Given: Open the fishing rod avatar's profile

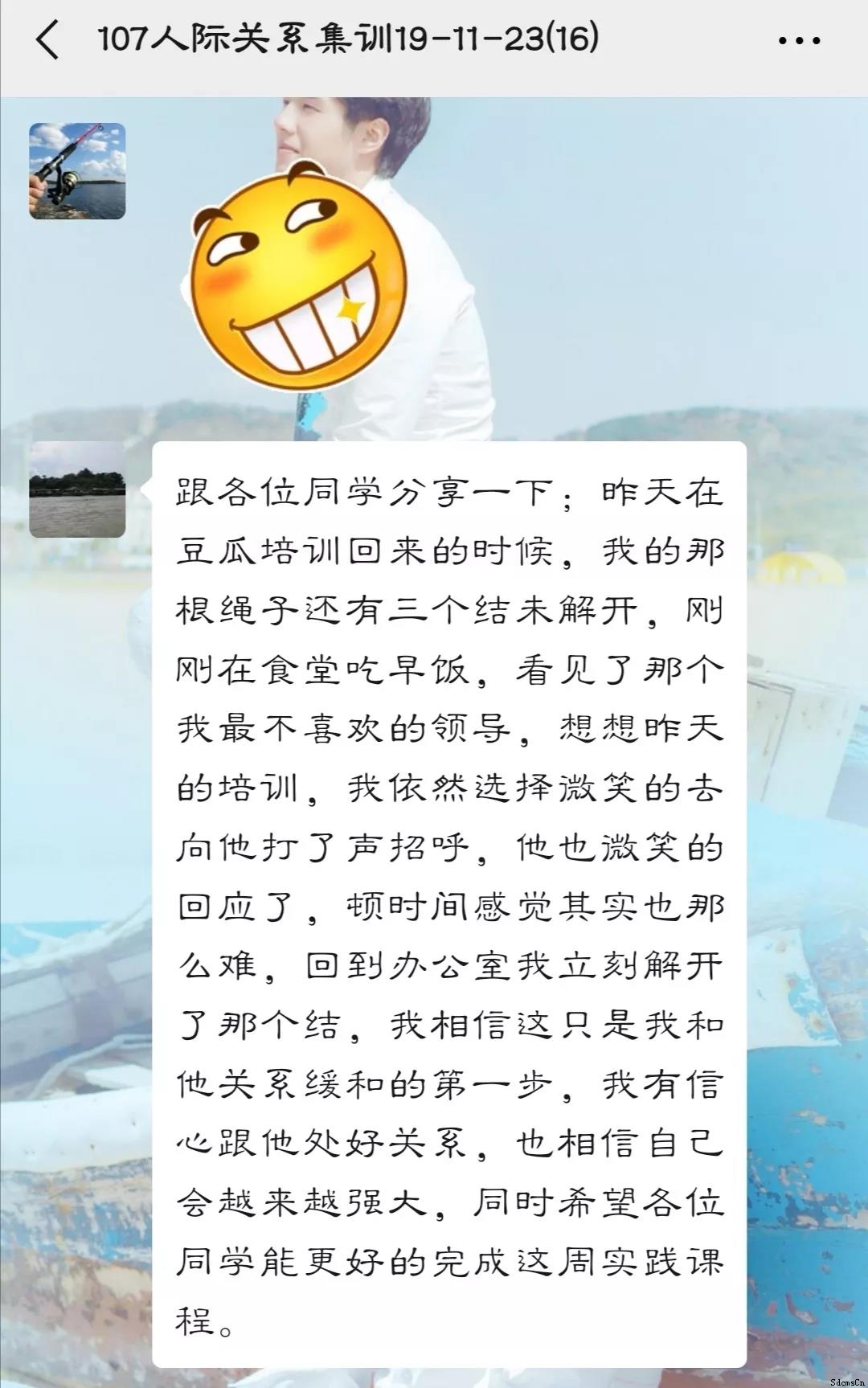Looking at the screenshot, I should 77,171.
